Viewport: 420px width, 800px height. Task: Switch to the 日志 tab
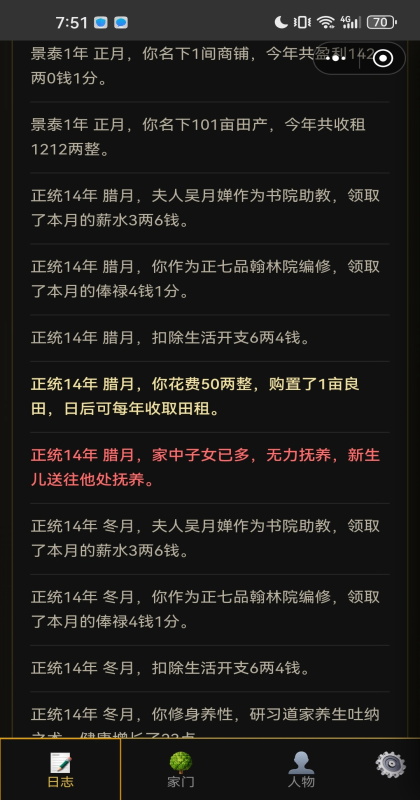coord(60,769)
